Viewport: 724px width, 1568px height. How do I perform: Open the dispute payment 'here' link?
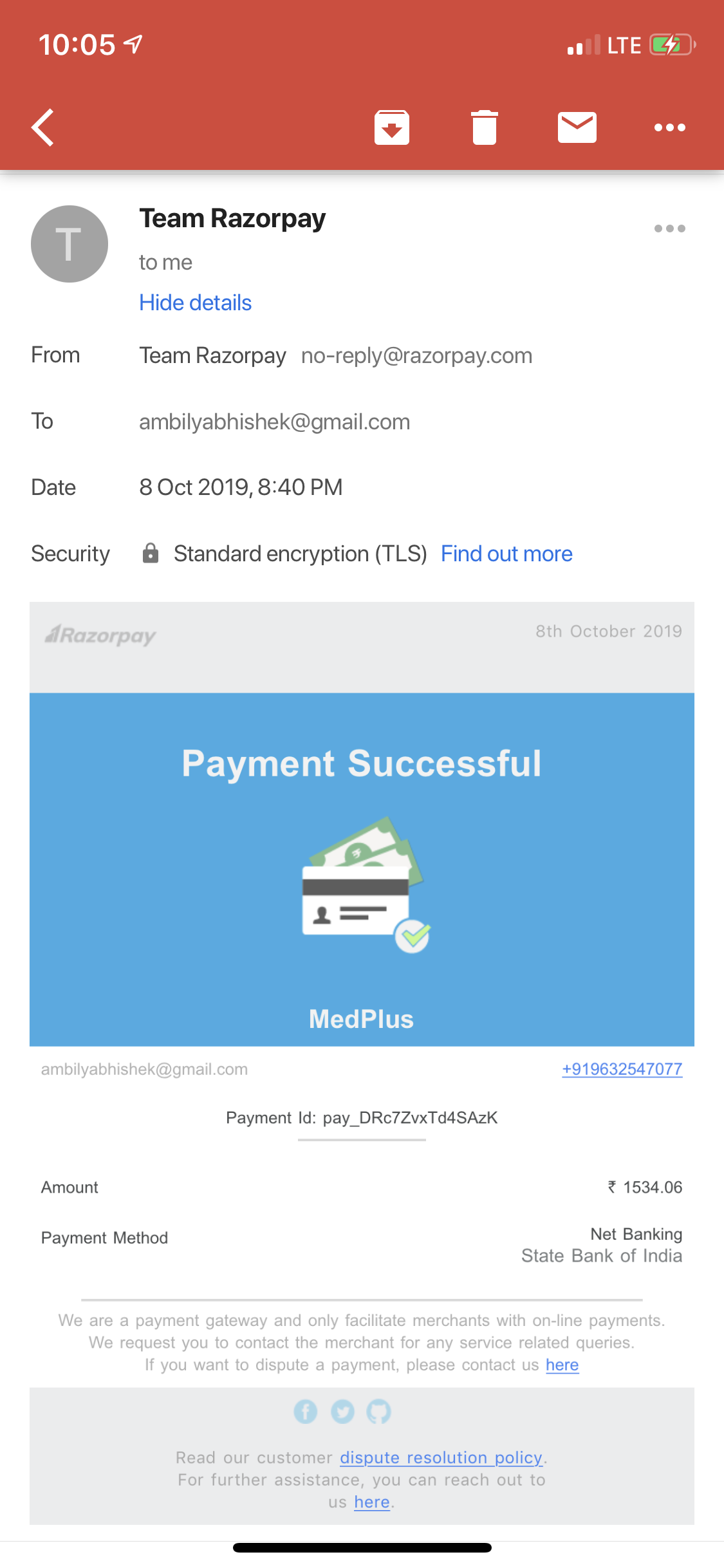pos(562,1365)
